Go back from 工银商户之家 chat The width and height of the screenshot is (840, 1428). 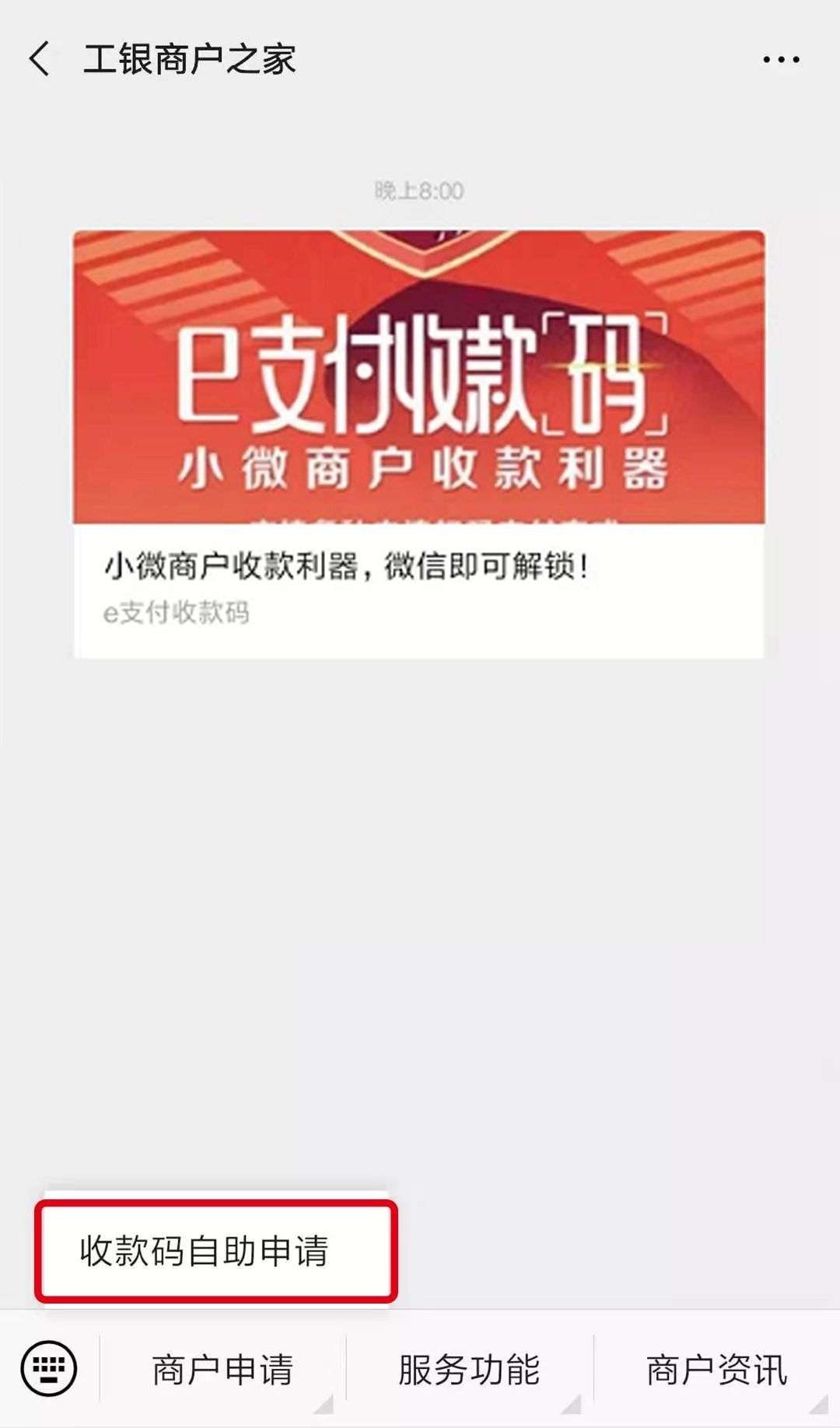(40, 59)
